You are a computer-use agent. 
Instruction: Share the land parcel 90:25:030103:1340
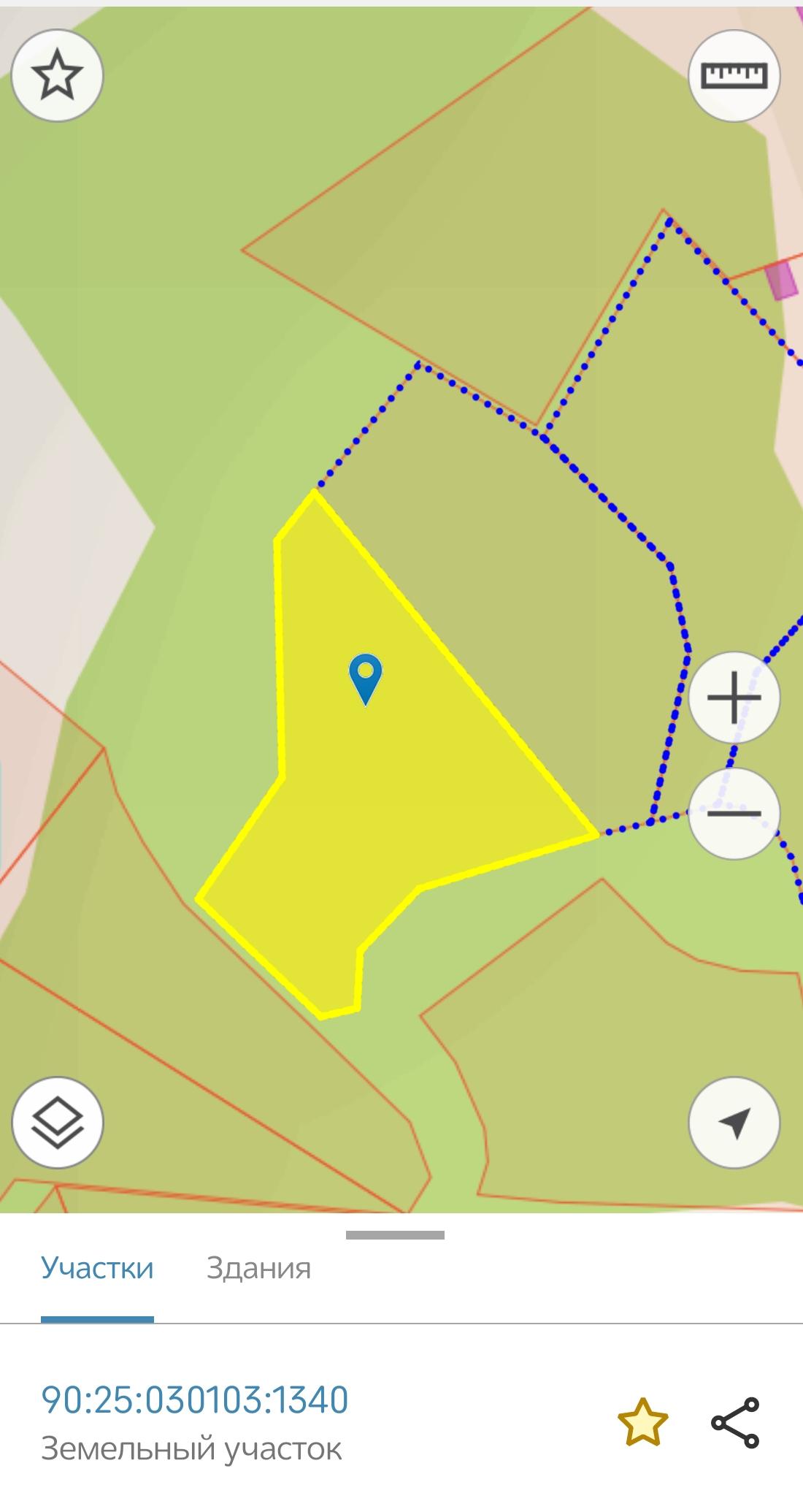click(x=735, y=1423)
